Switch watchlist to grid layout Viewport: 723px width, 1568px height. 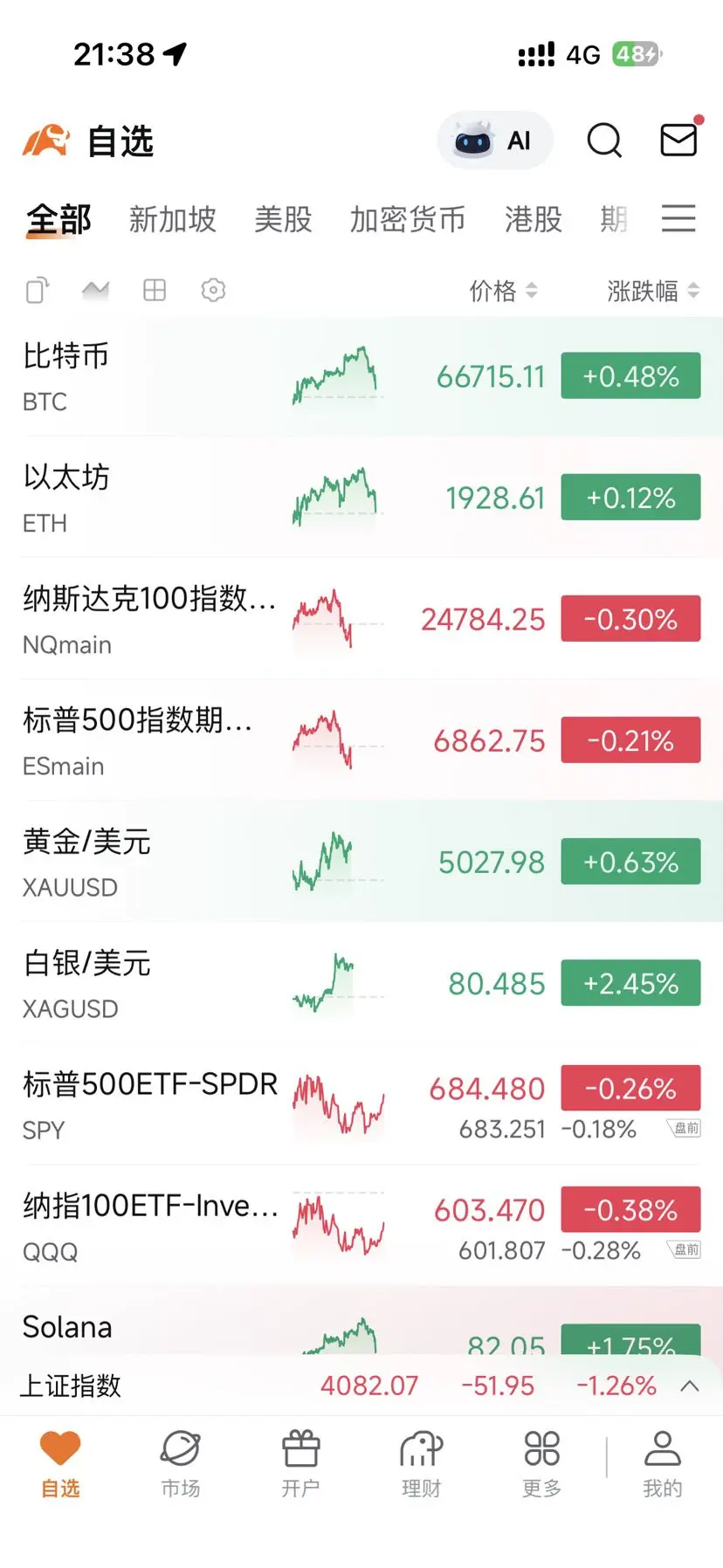[155, 290]
